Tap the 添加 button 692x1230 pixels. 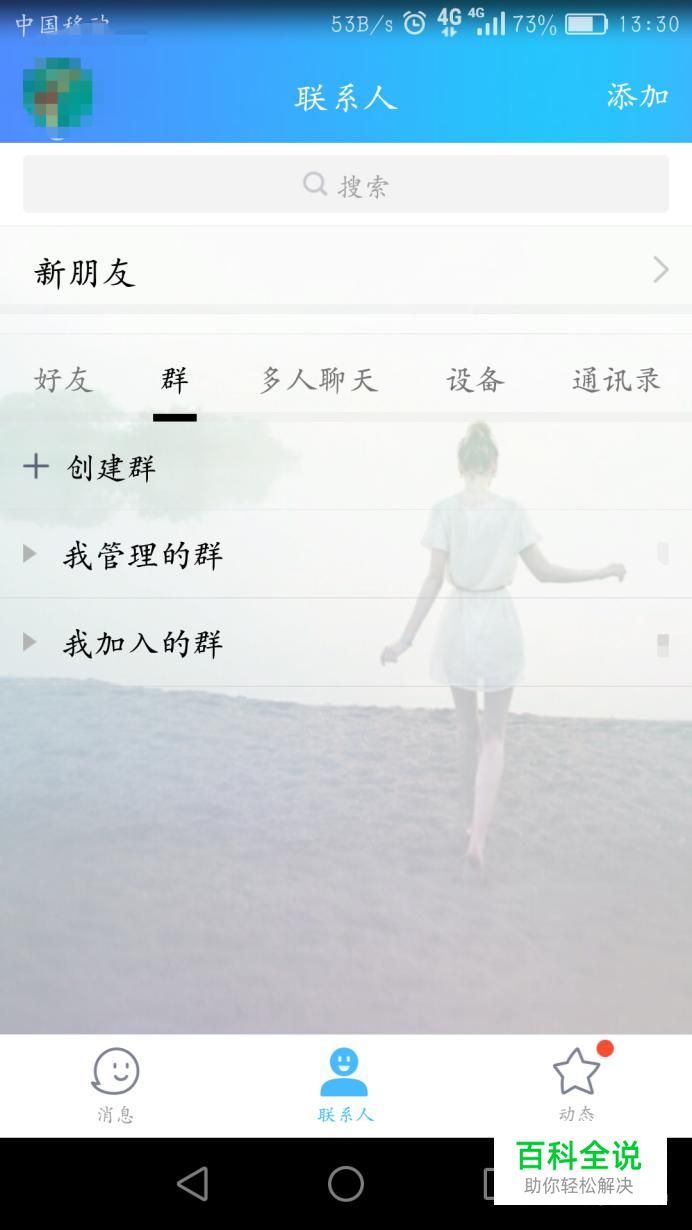tap(637, 96)
